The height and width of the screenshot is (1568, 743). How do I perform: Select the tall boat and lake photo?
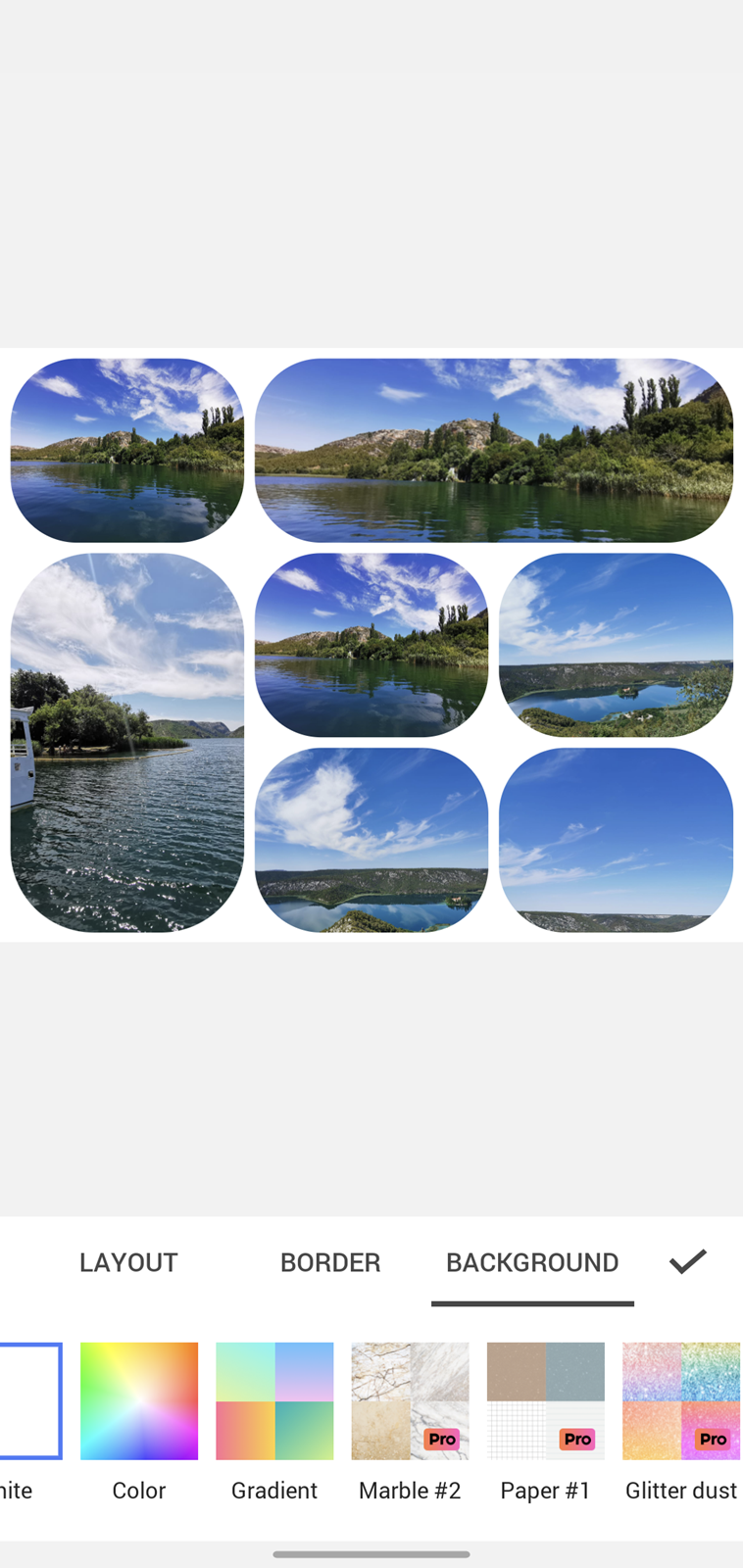(127, 743)
